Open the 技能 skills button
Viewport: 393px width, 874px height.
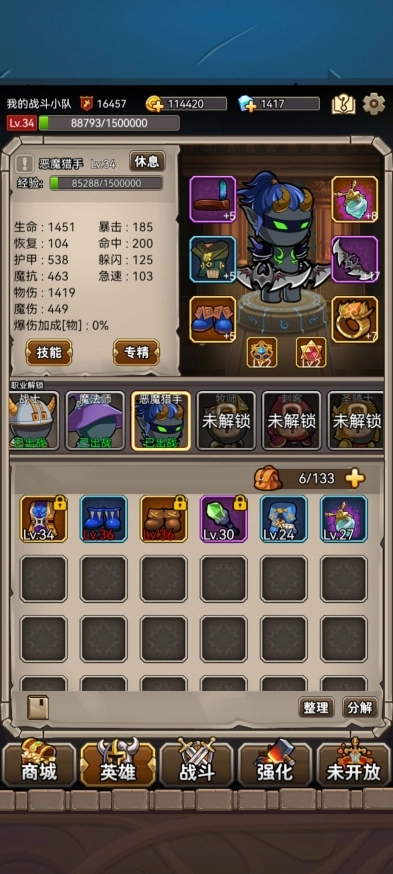pos(49,352)
